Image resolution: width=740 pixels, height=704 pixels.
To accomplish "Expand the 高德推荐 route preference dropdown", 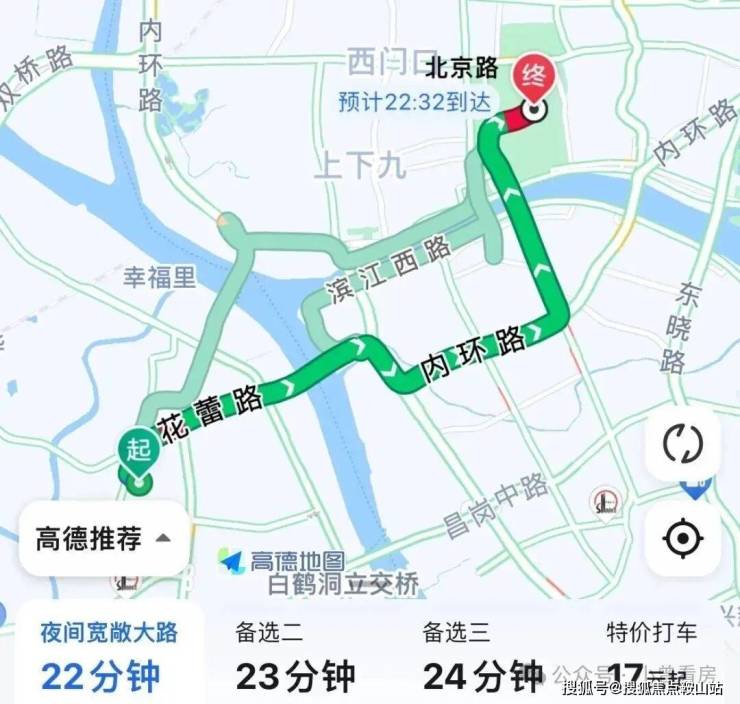I will [x=104, y=539].
